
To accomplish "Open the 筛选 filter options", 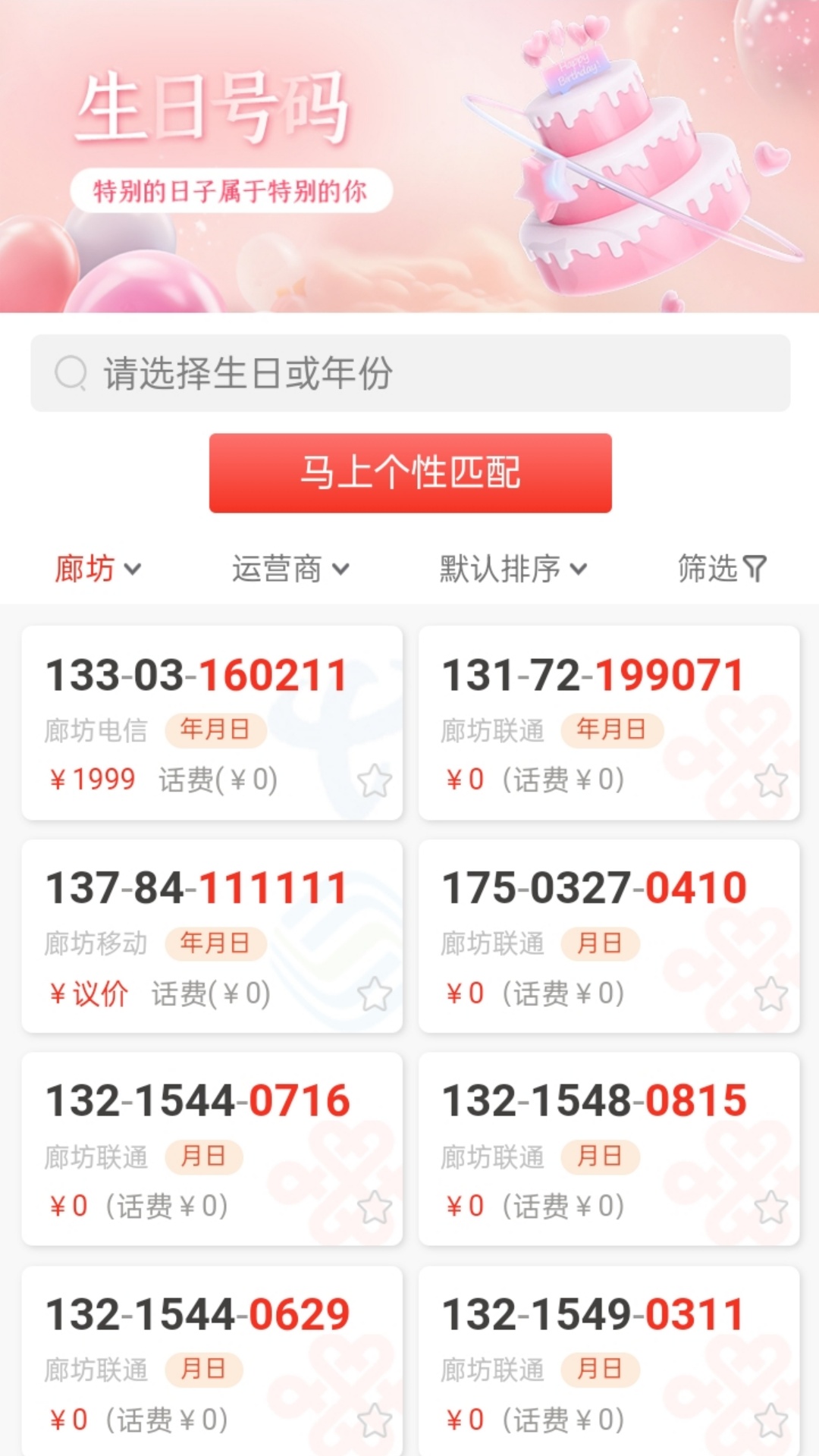I will click(x=721, y=569).
